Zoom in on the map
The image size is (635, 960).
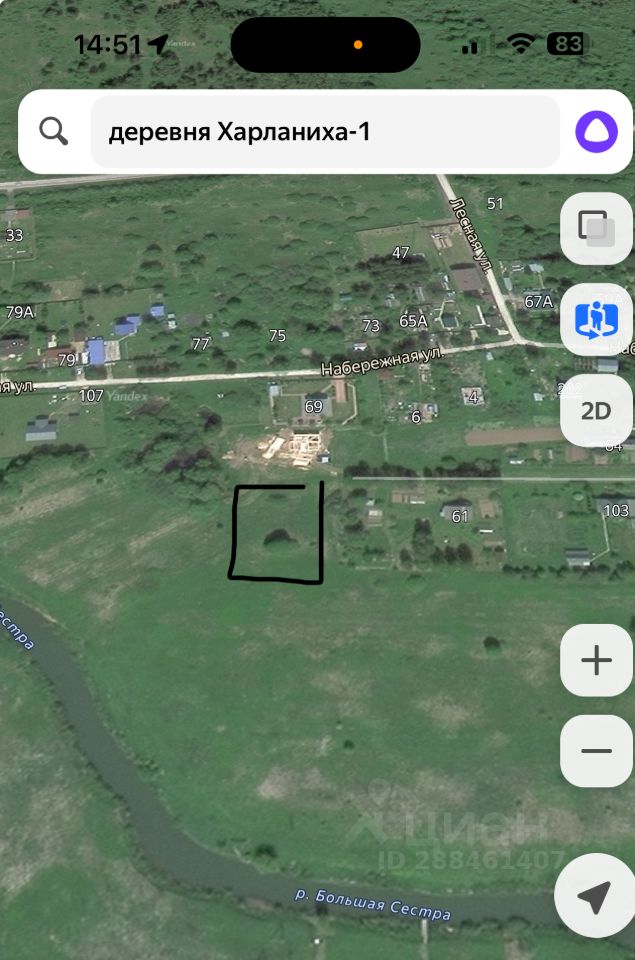(596, 660)
